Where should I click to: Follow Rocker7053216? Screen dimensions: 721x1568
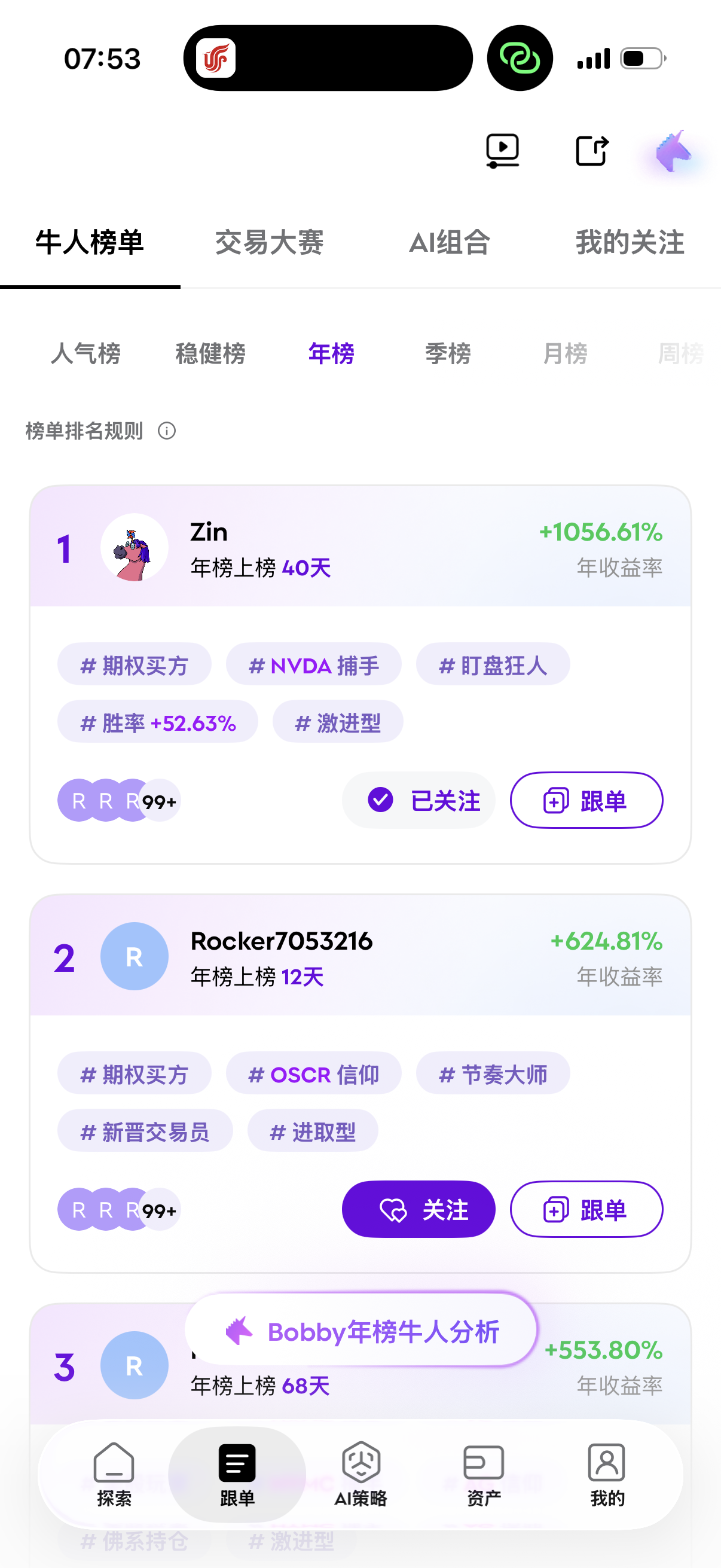[x=418, y=1209]
